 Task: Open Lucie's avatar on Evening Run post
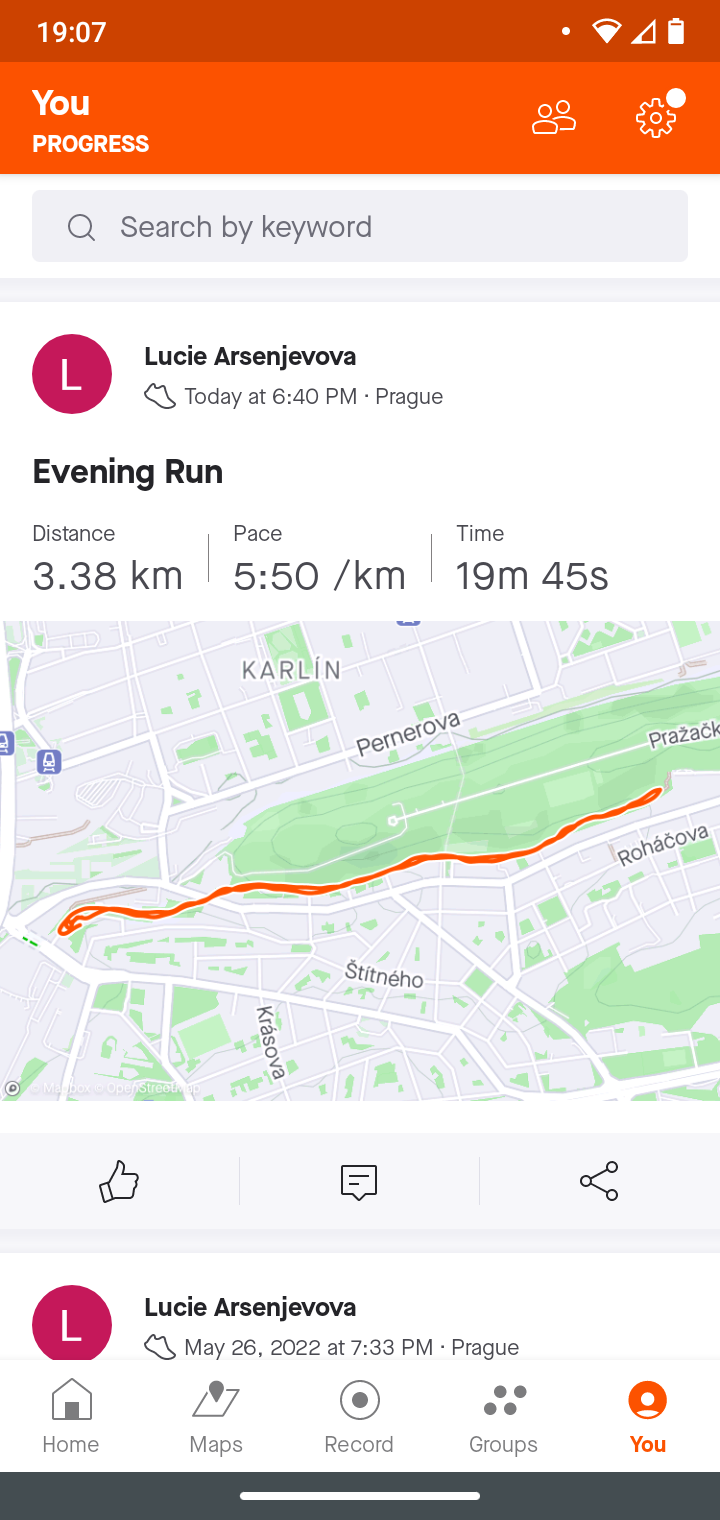72,374
